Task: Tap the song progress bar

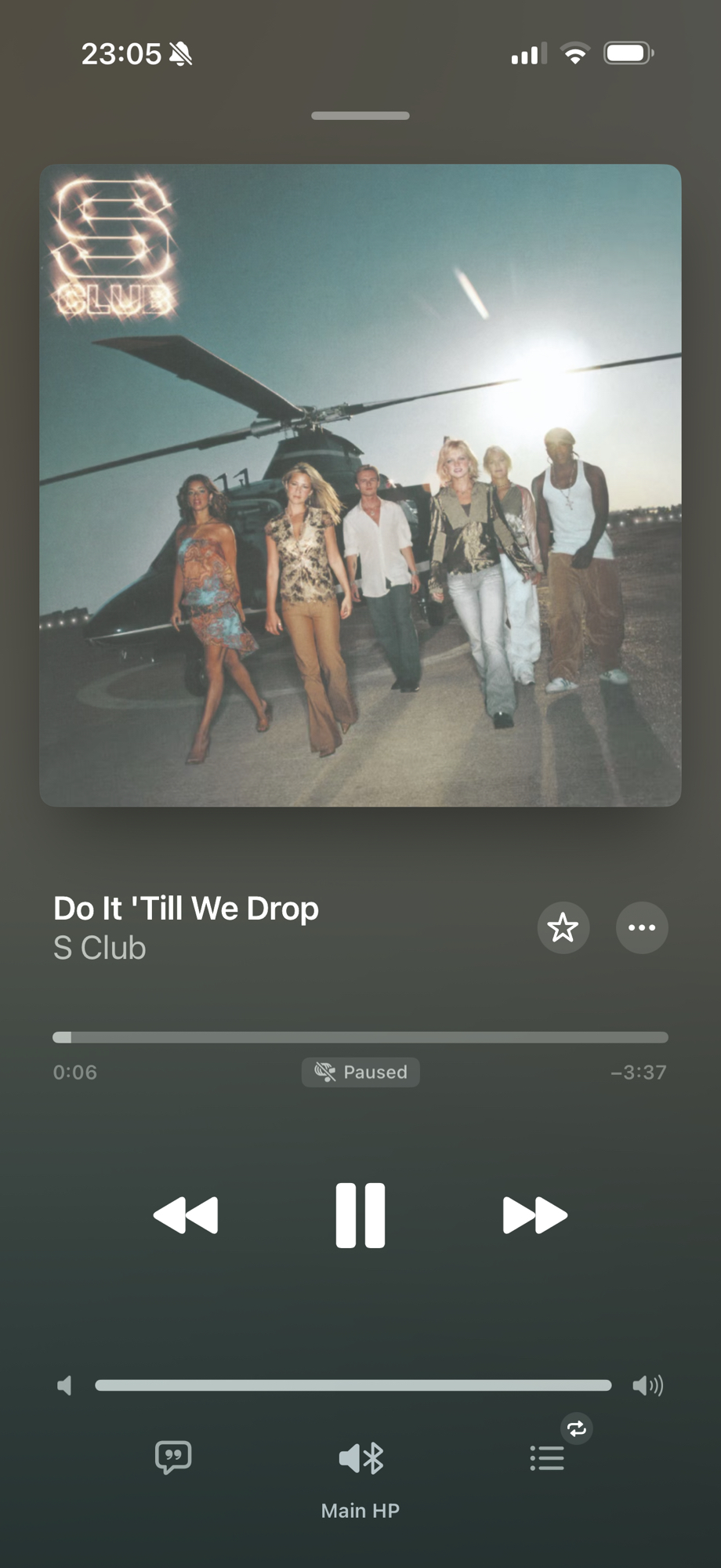Action: (360, 1037)
